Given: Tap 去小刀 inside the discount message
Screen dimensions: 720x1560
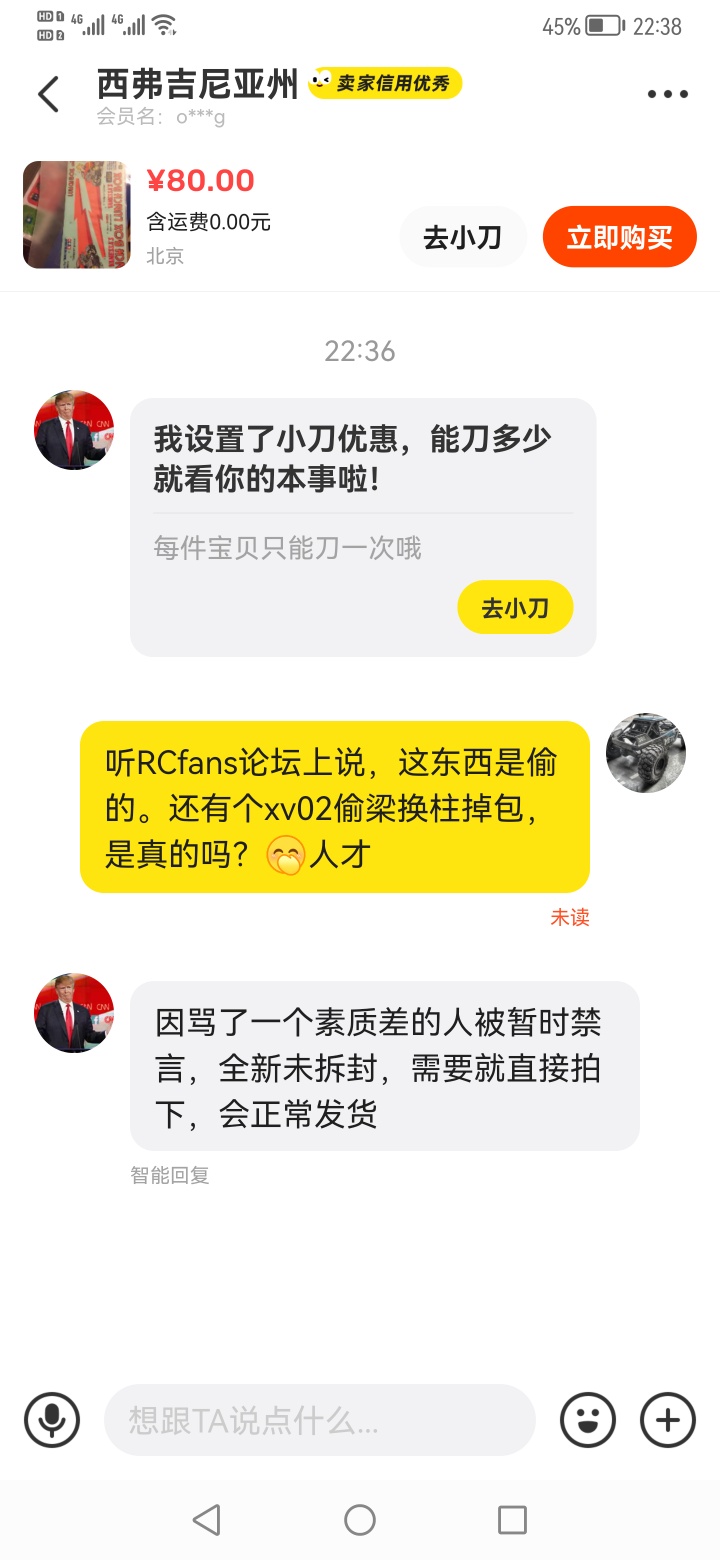Looking at the screenshot, I should click(x=515, y=607).
